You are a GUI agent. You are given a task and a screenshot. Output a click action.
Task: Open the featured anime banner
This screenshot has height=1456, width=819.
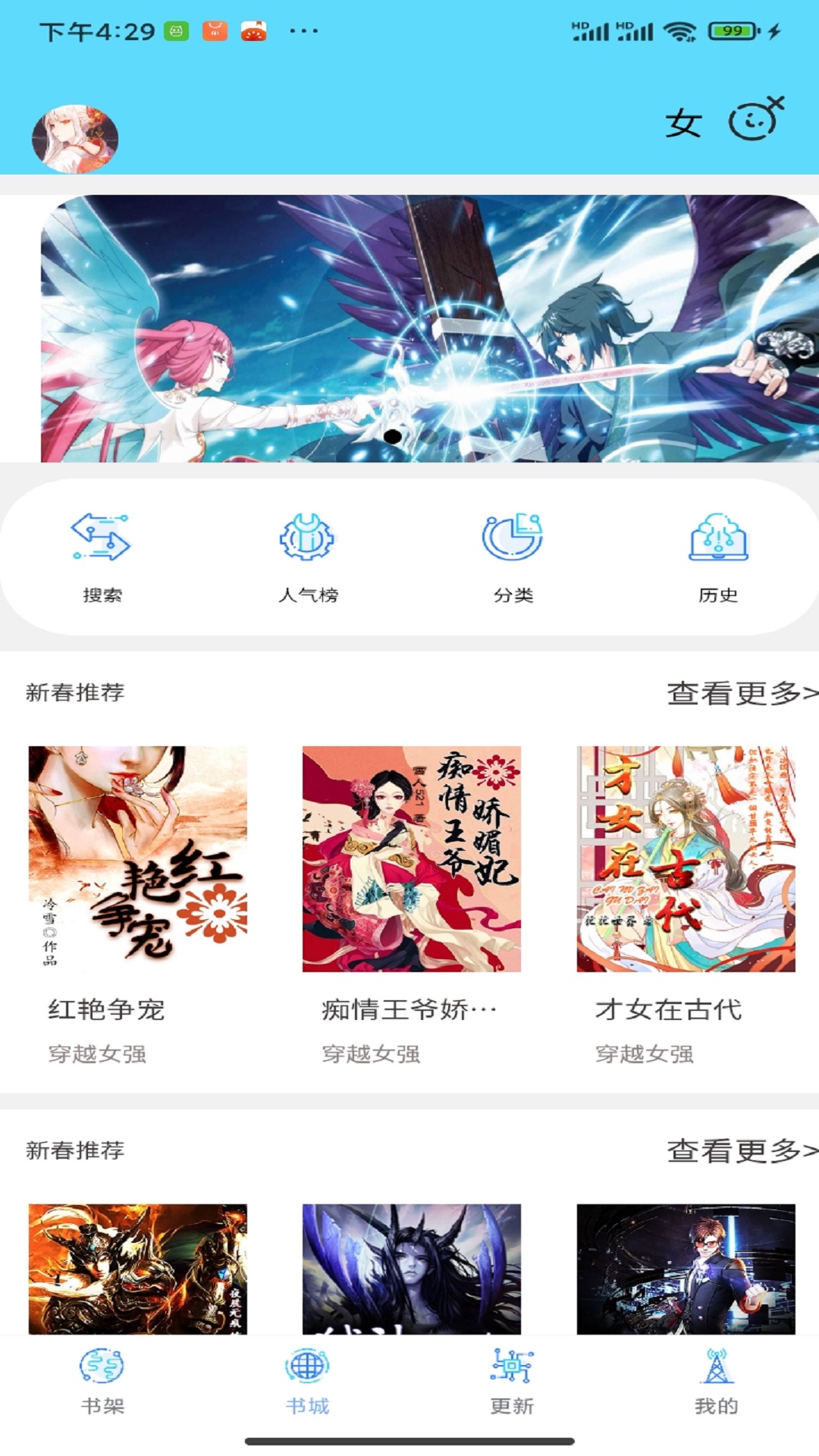pos(429,328)
